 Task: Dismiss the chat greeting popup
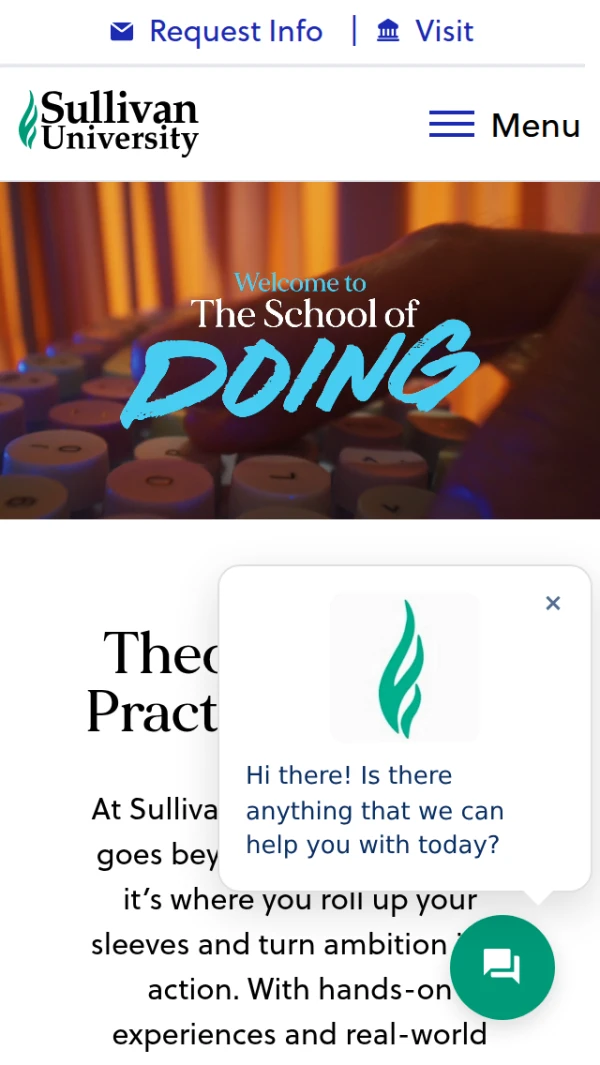(x=553, y=603)
